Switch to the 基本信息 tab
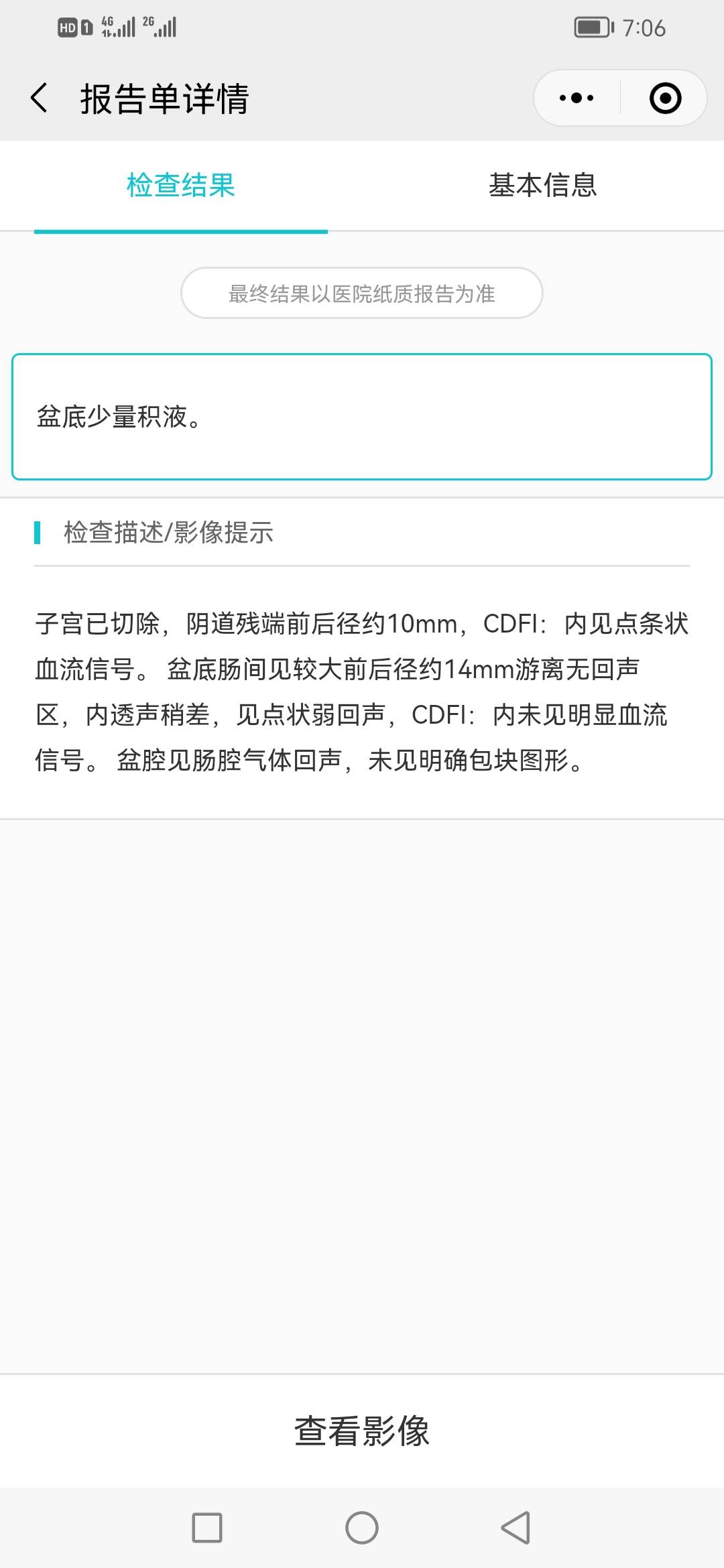 (543, 187)
